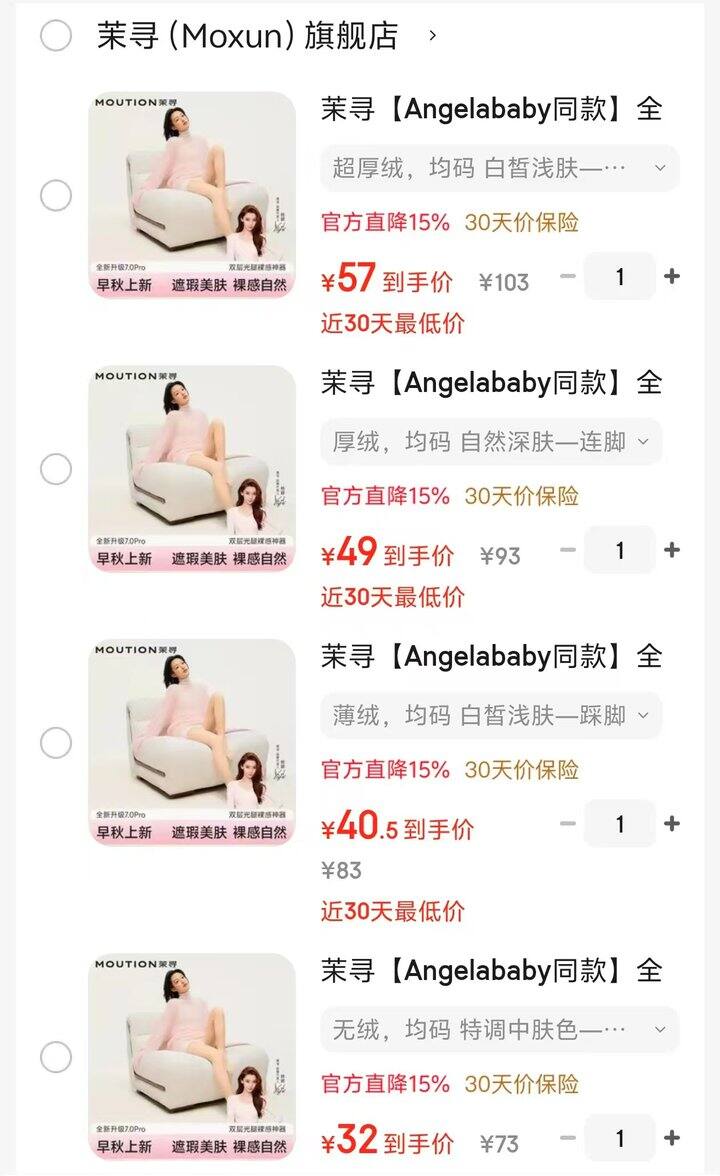The width and height of the screenshot is (720, 1176).
Task: Decrease quantity of the ¥40.5 item
Action: (x=568, y=823)
